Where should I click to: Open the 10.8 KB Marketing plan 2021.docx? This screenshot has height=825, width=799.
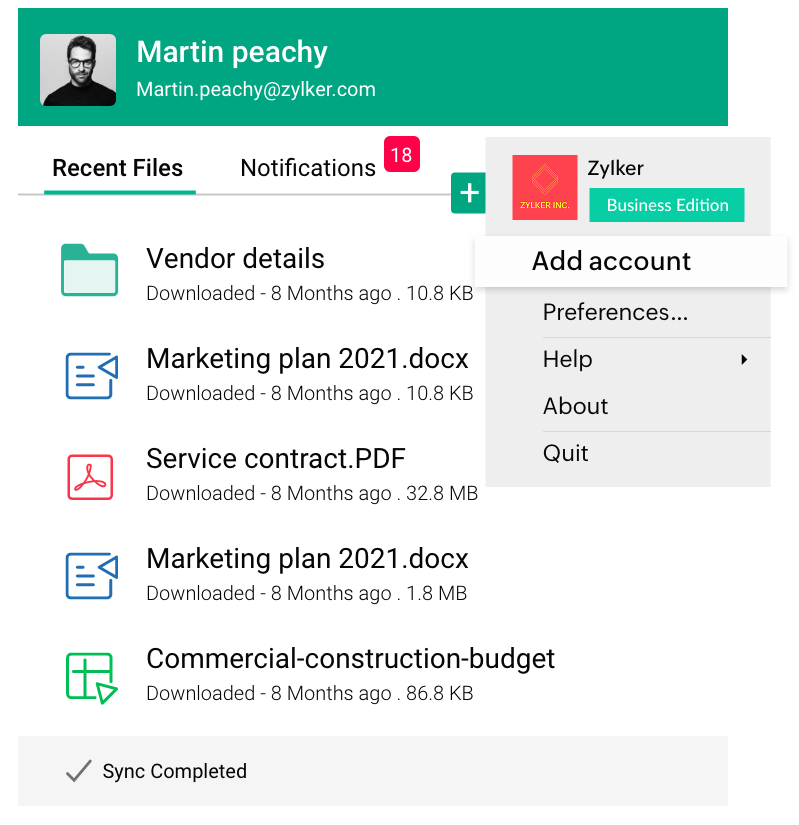(x=307, y=359)
